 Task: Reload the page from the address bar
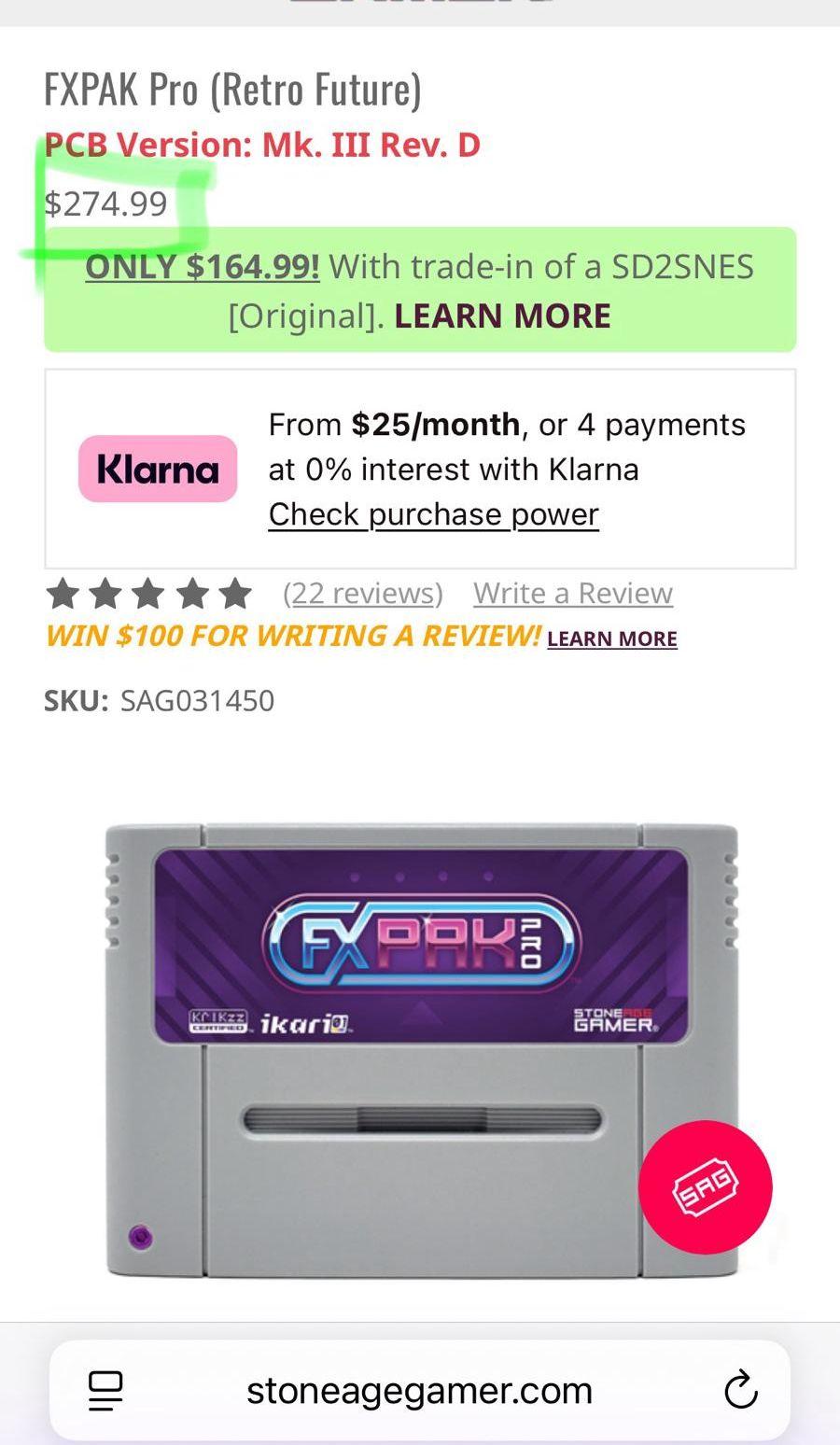[740, 1390]
